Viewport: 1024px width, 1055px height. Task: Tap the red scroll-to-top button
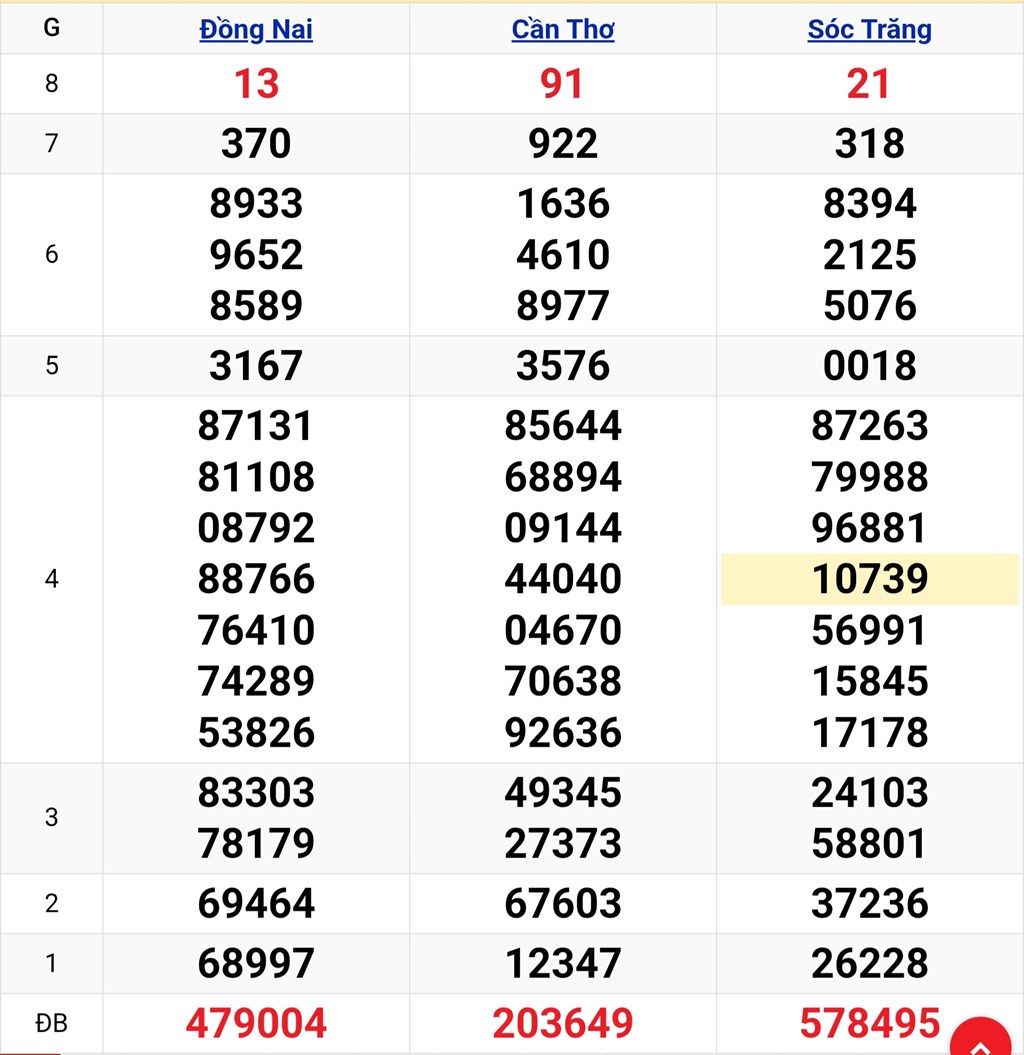tap(981, 1038)
